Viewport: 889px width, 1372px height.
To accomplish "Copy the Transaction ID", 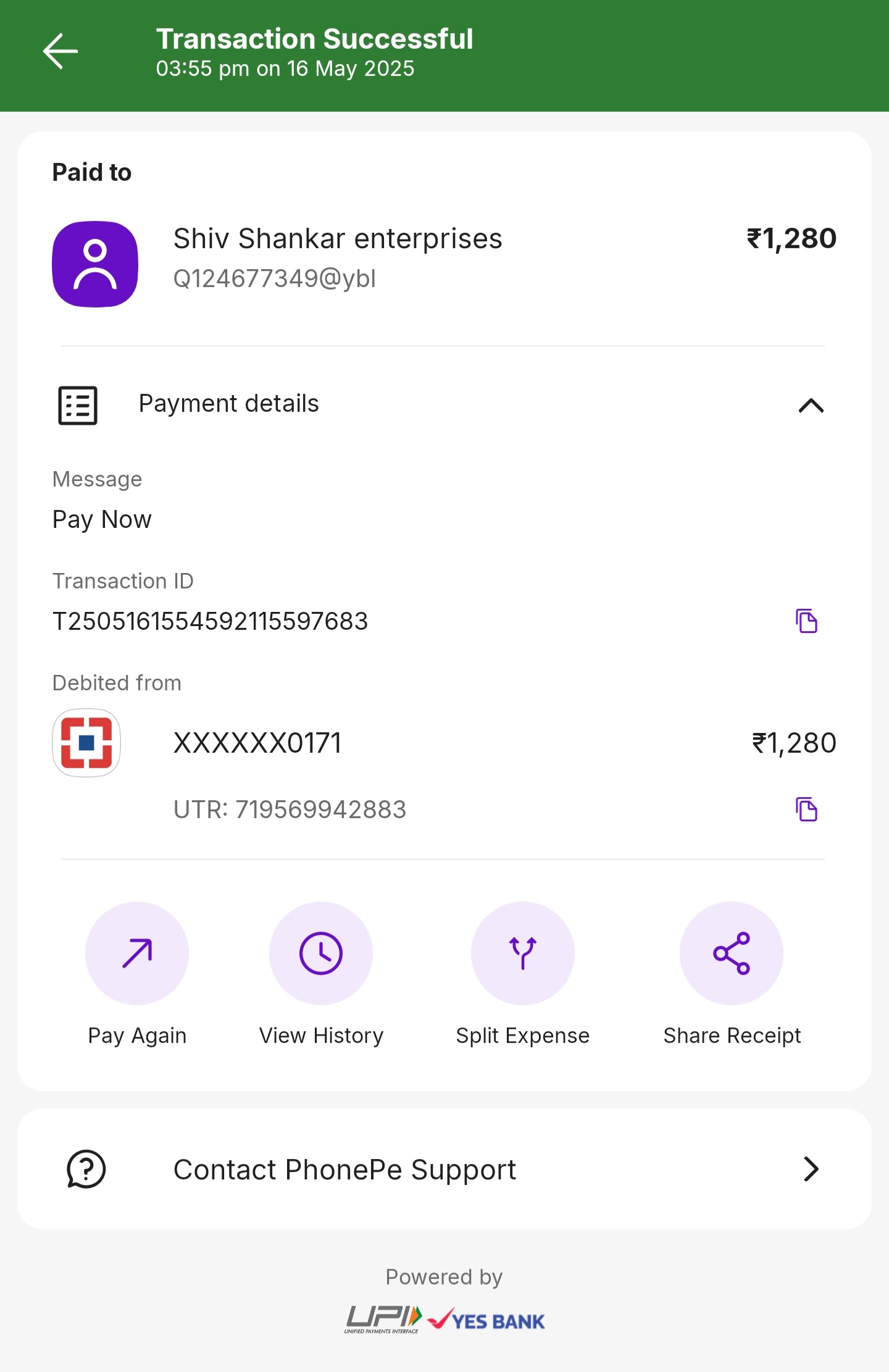I will click(806, 621).
